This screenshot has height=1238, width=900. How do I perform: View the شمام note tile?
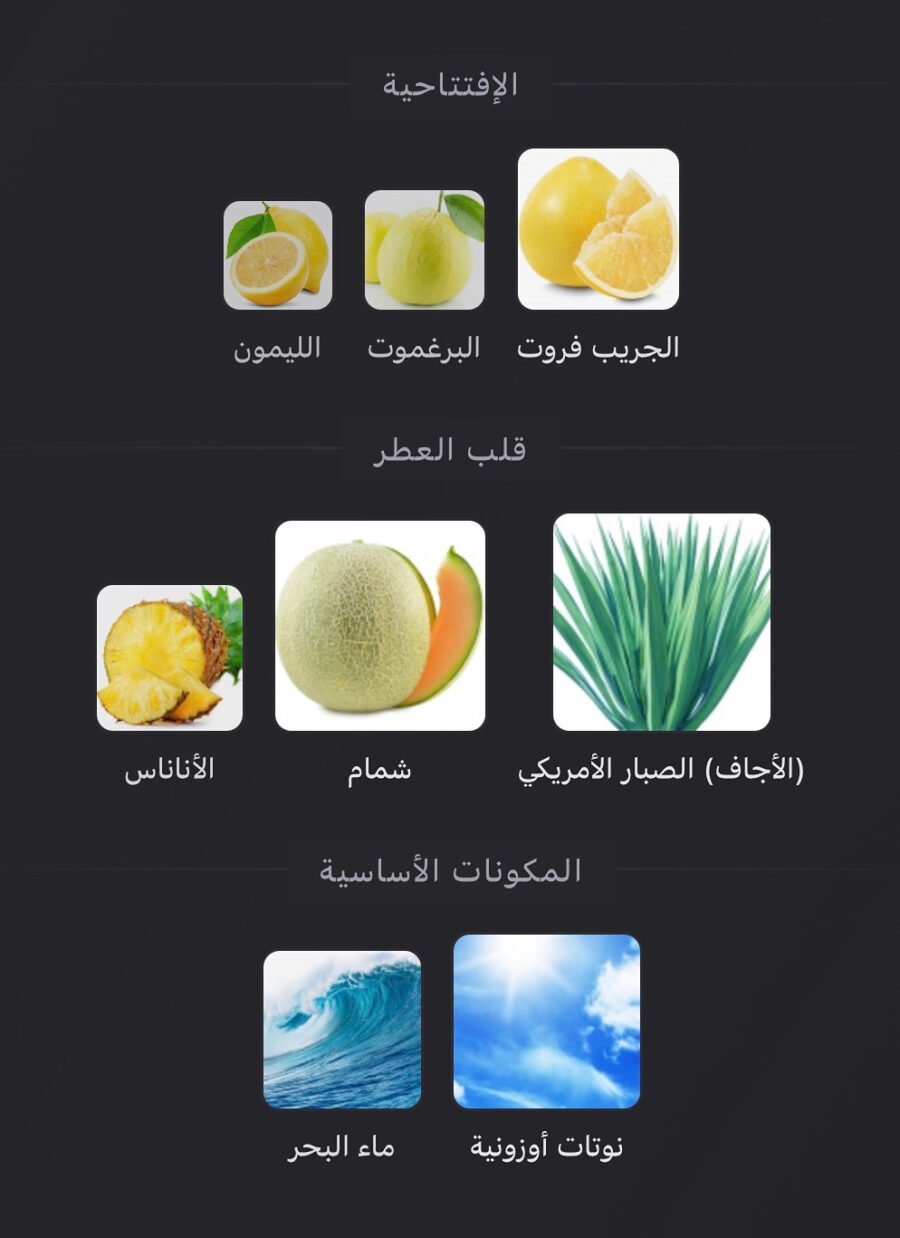coord(380,626)
